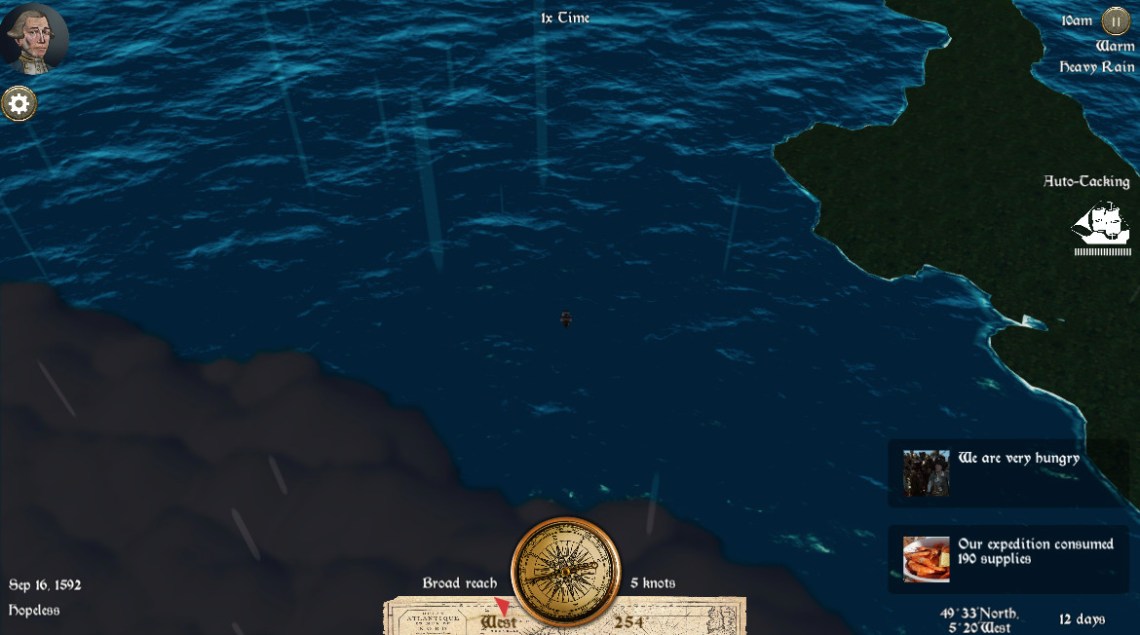Change the 1x Time speed
Viewport: 1140px width, 635px height.
click(565, 18)
